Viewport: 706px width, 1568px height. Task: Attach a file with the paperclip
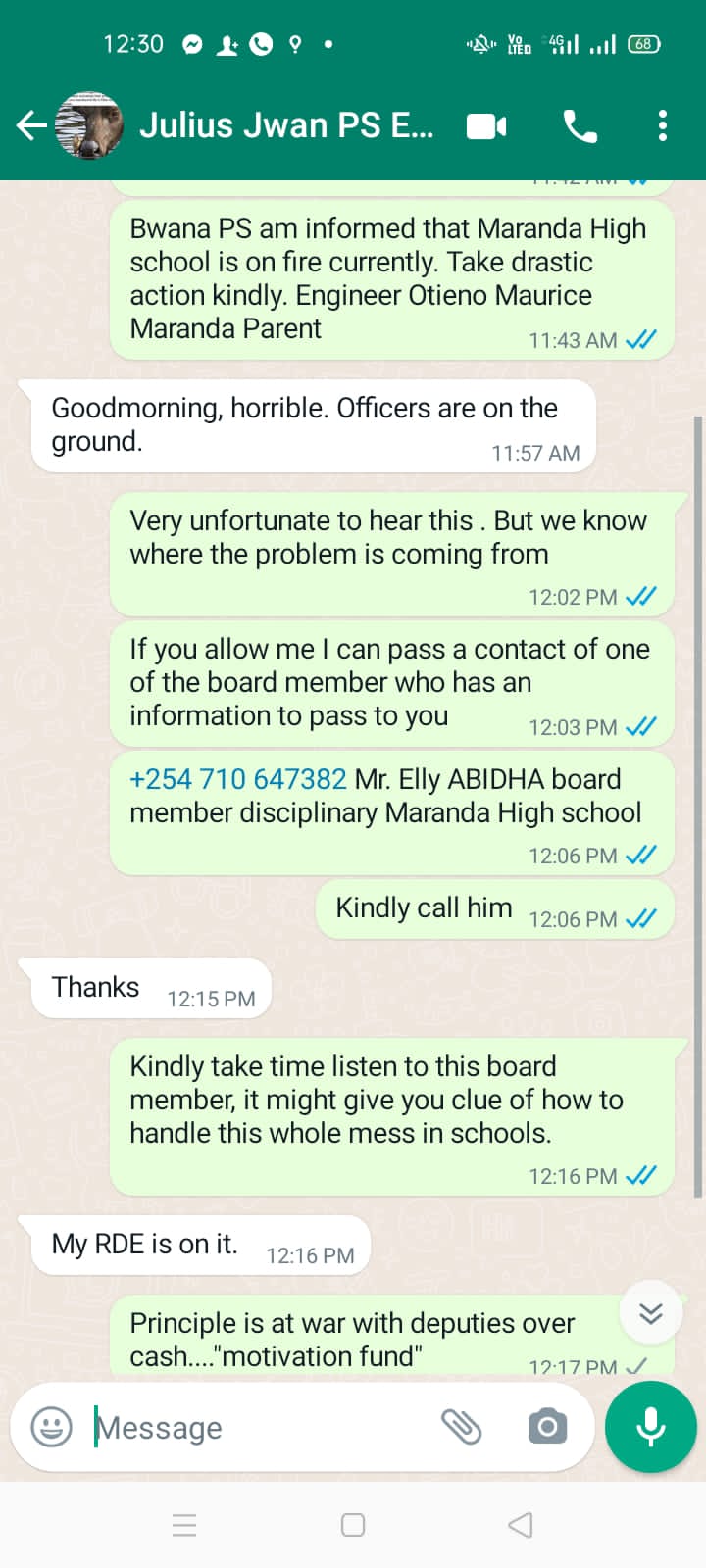click(461, 1427)
